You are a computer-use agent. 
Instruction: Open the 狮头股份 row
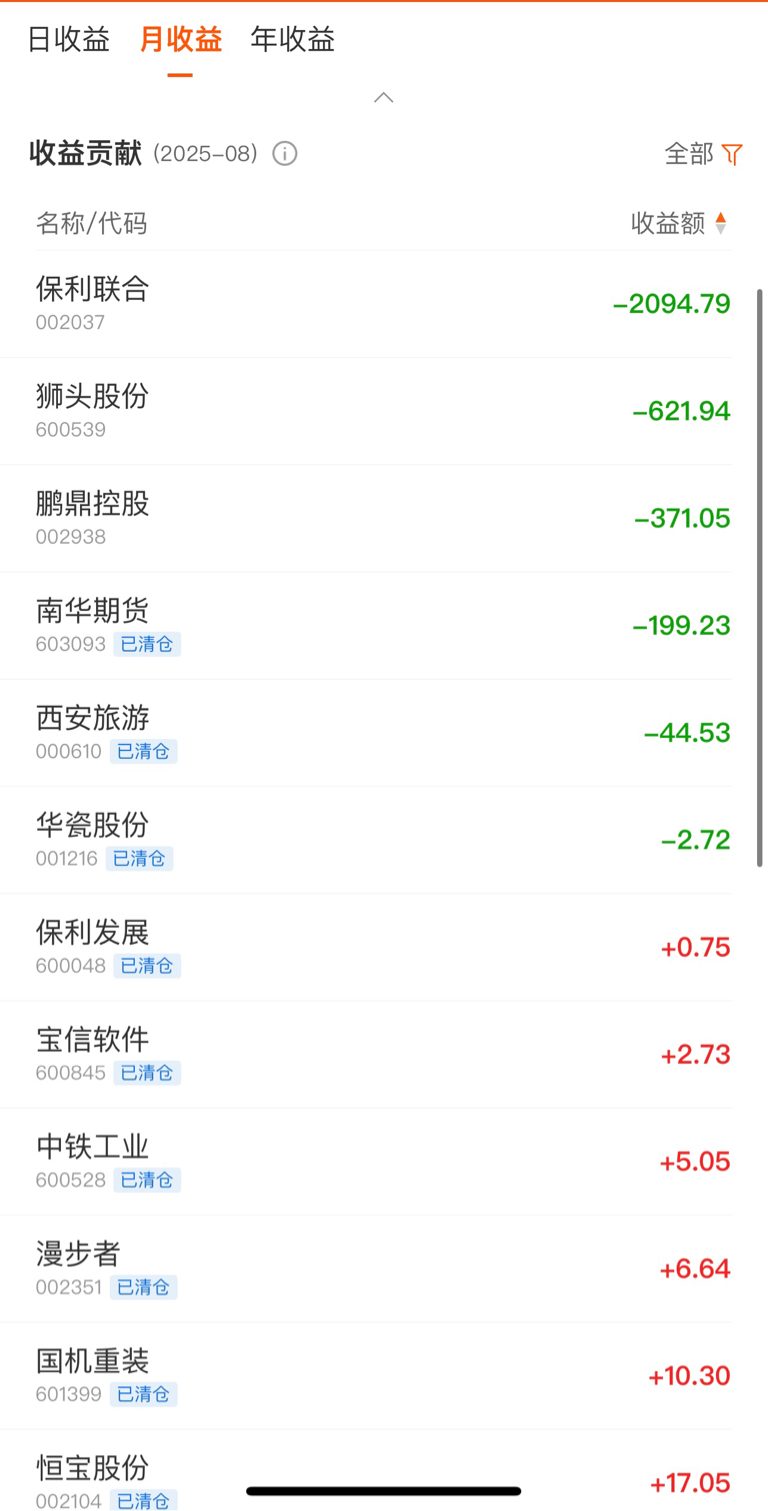coord(384,411)
